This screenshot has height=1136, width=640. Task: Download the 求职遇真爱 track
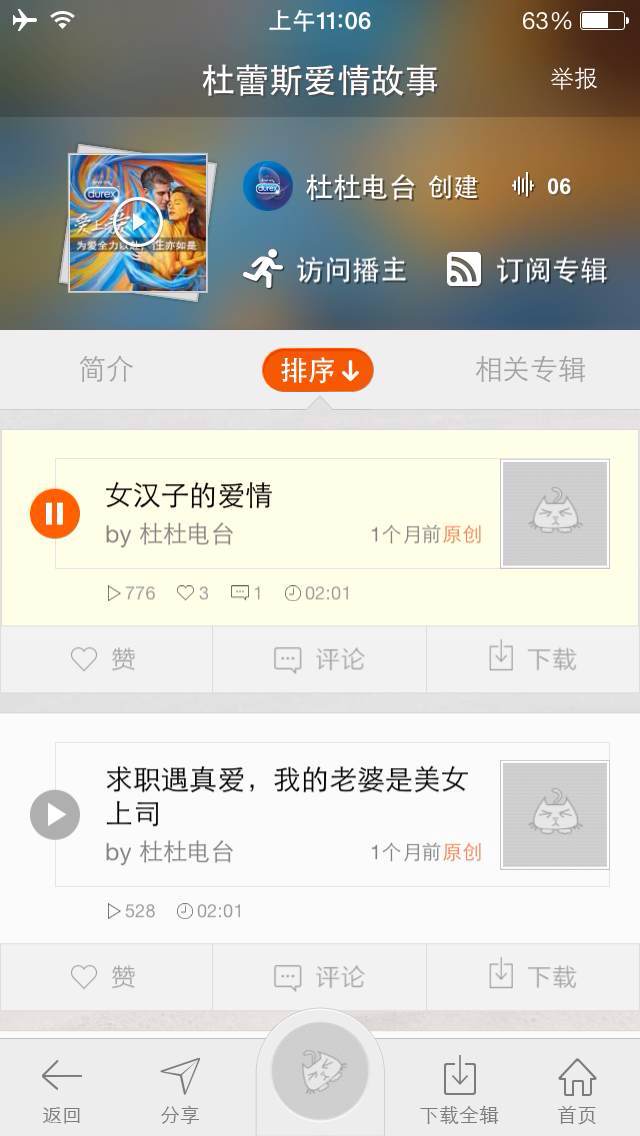point(532,977)
